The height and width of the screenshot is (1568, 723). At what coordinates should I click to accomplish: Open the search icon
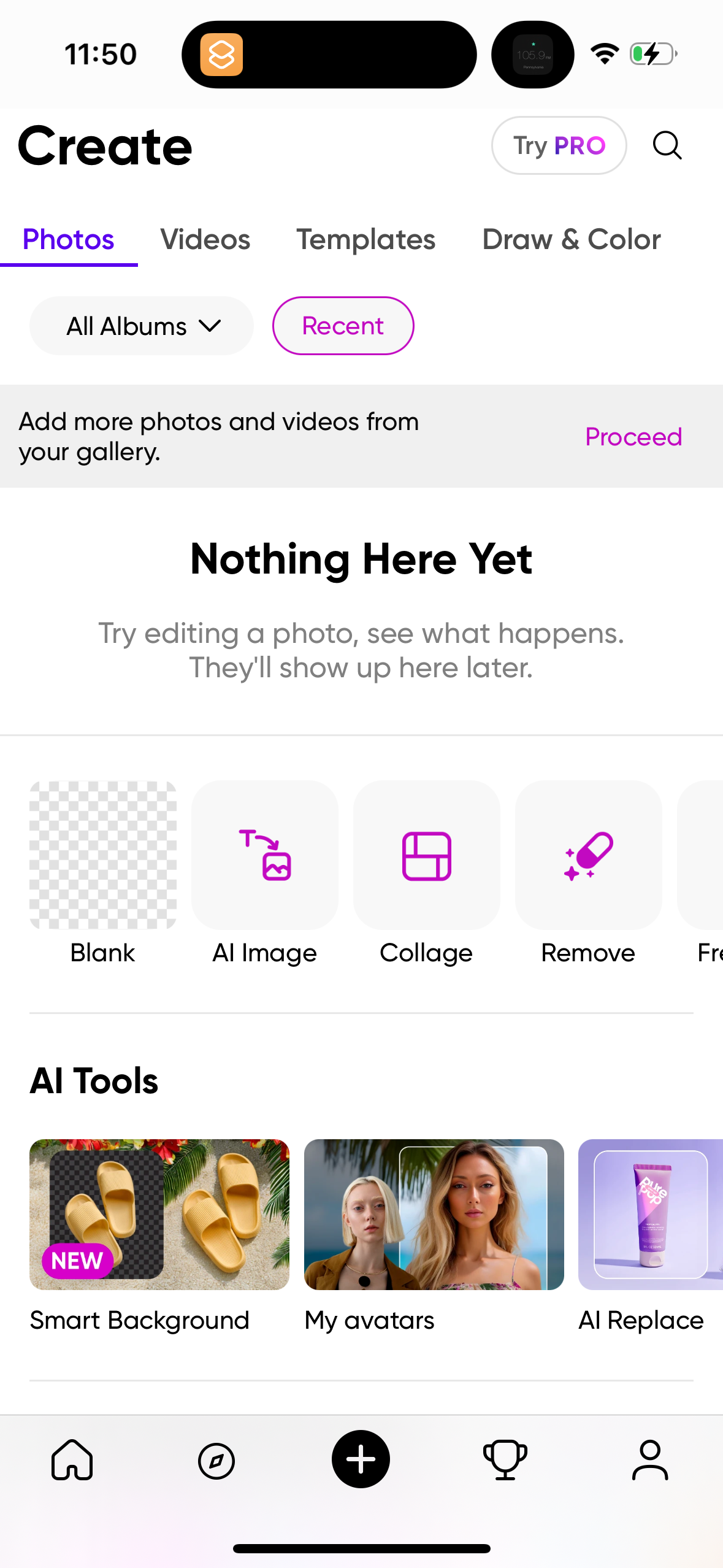click(x=667, y=145)
